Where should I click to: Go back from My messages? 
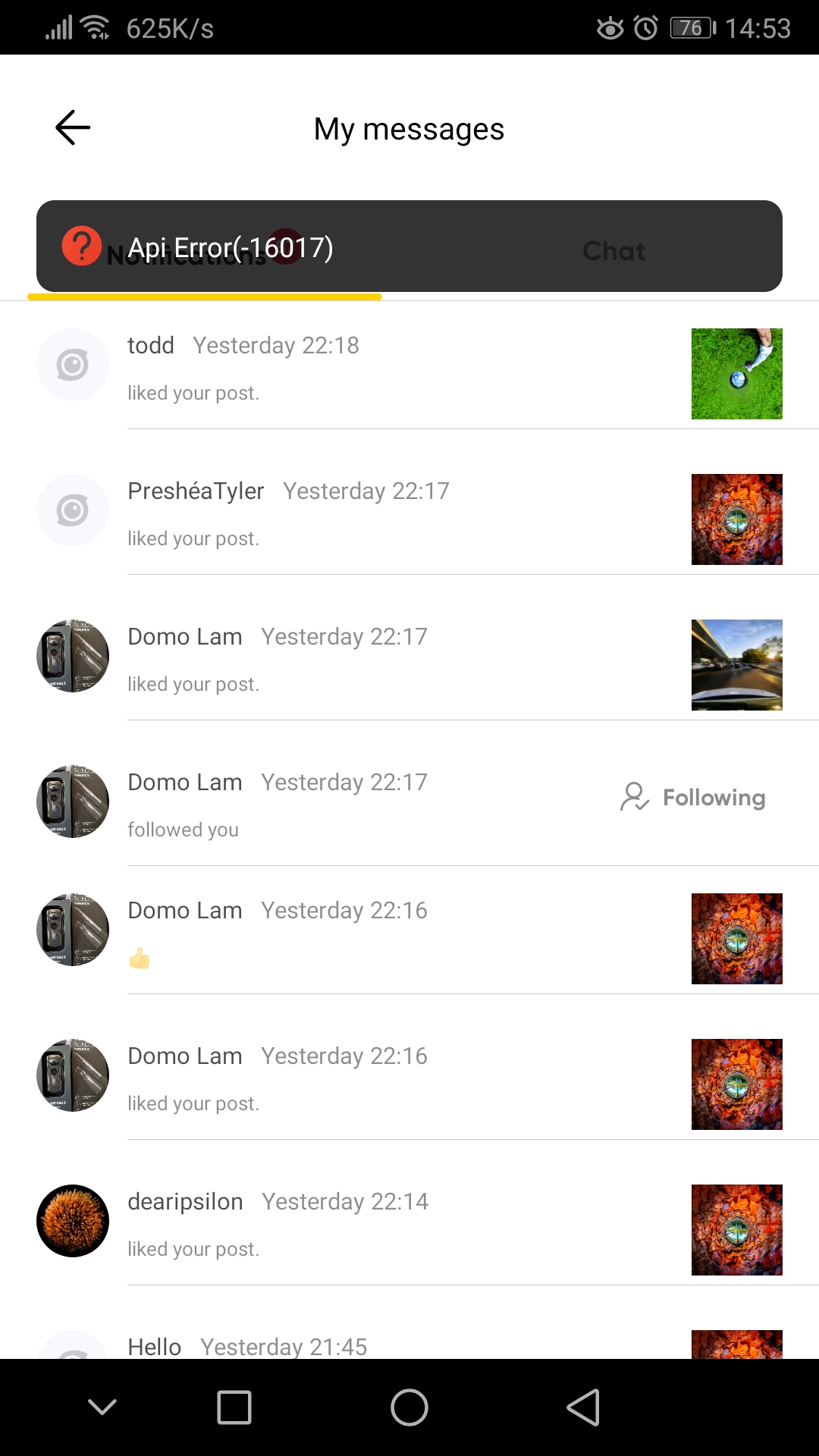[73, 127]
